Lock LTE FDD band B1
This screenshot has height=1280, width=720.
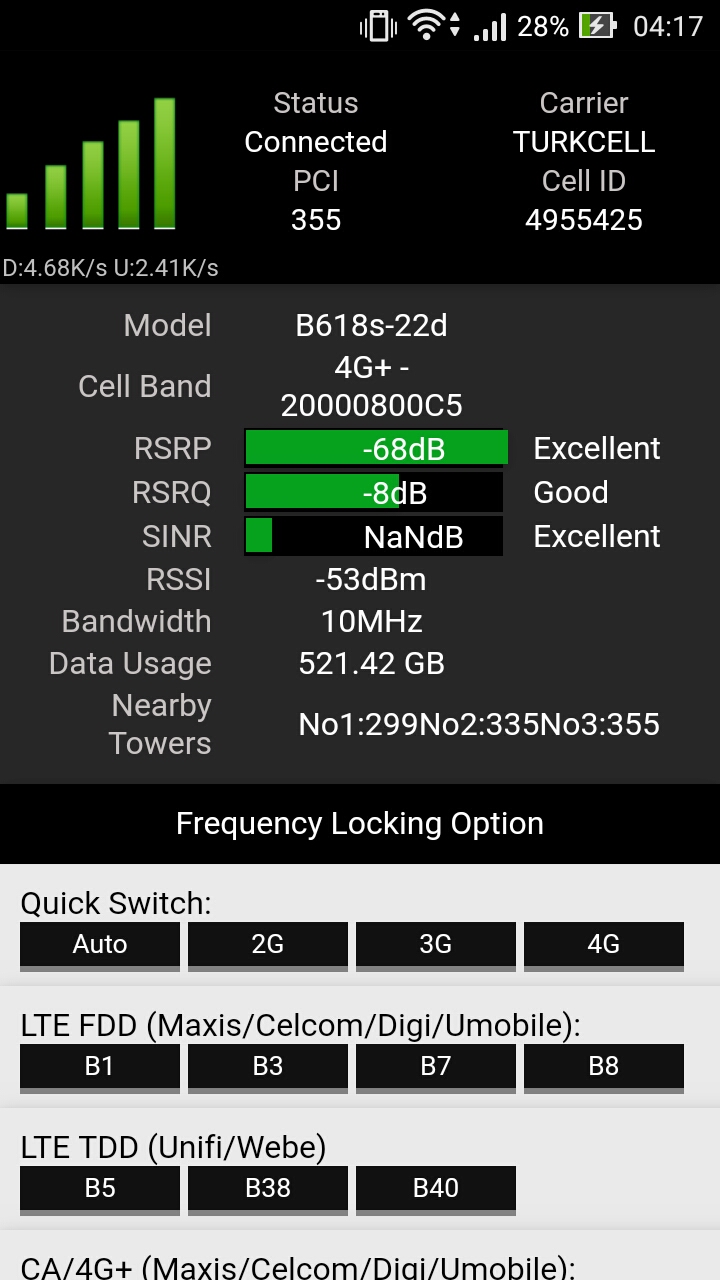click(100, 1068)
